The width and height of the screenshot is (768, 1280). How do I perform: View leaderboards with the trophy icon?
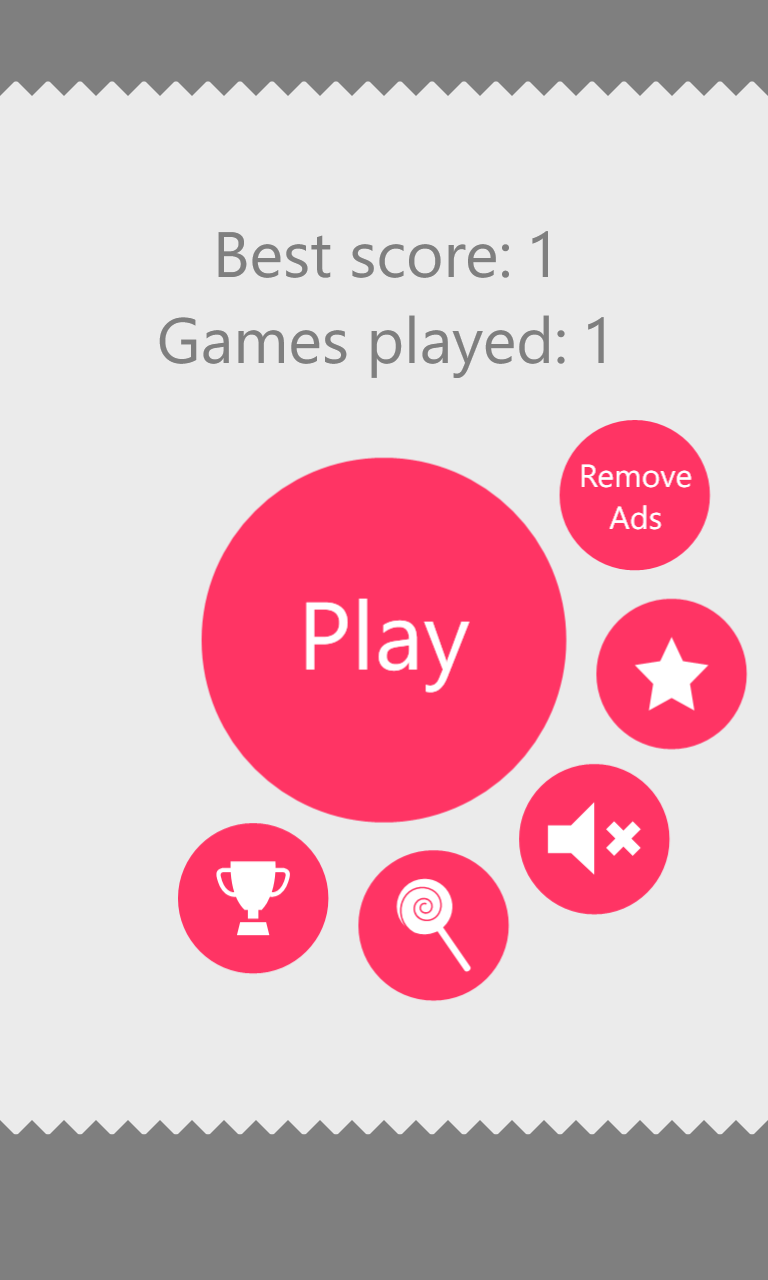(x=253, y=898)
